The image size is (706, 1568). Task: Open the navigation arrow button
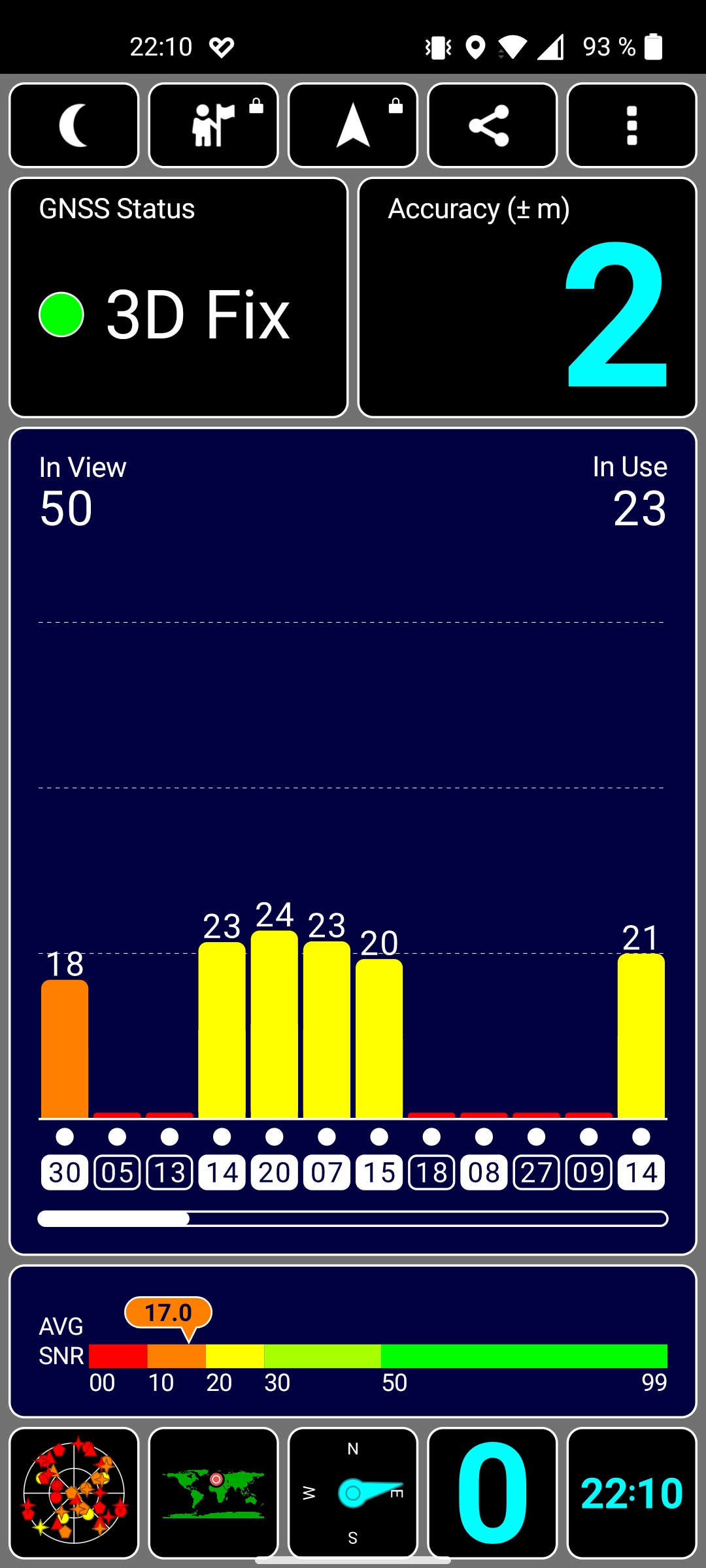[x=353, y=125]
